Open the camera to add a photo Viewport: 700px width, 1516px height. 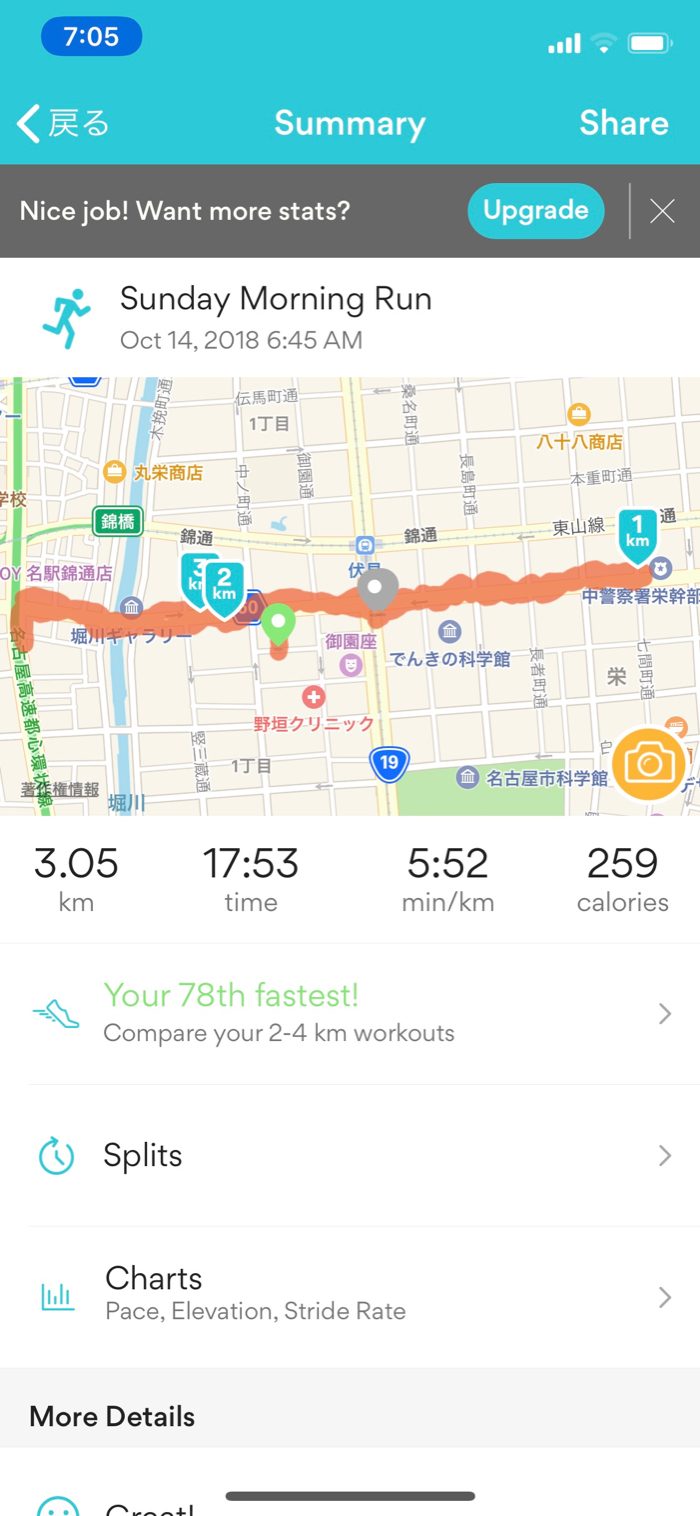[649, 765]
